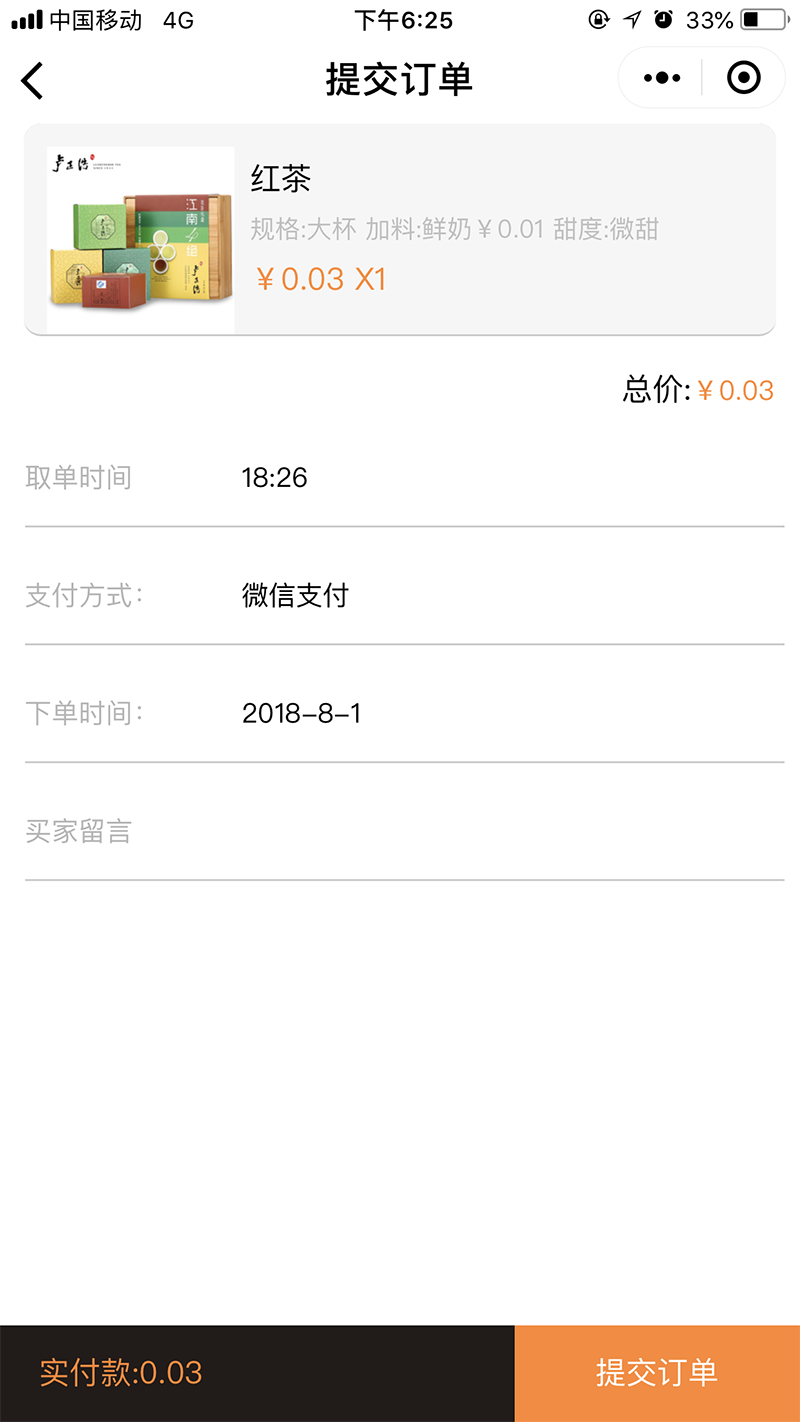Tap the ¥0.03 X1 price indicator

pyautogui.click(x=322, y=278)
